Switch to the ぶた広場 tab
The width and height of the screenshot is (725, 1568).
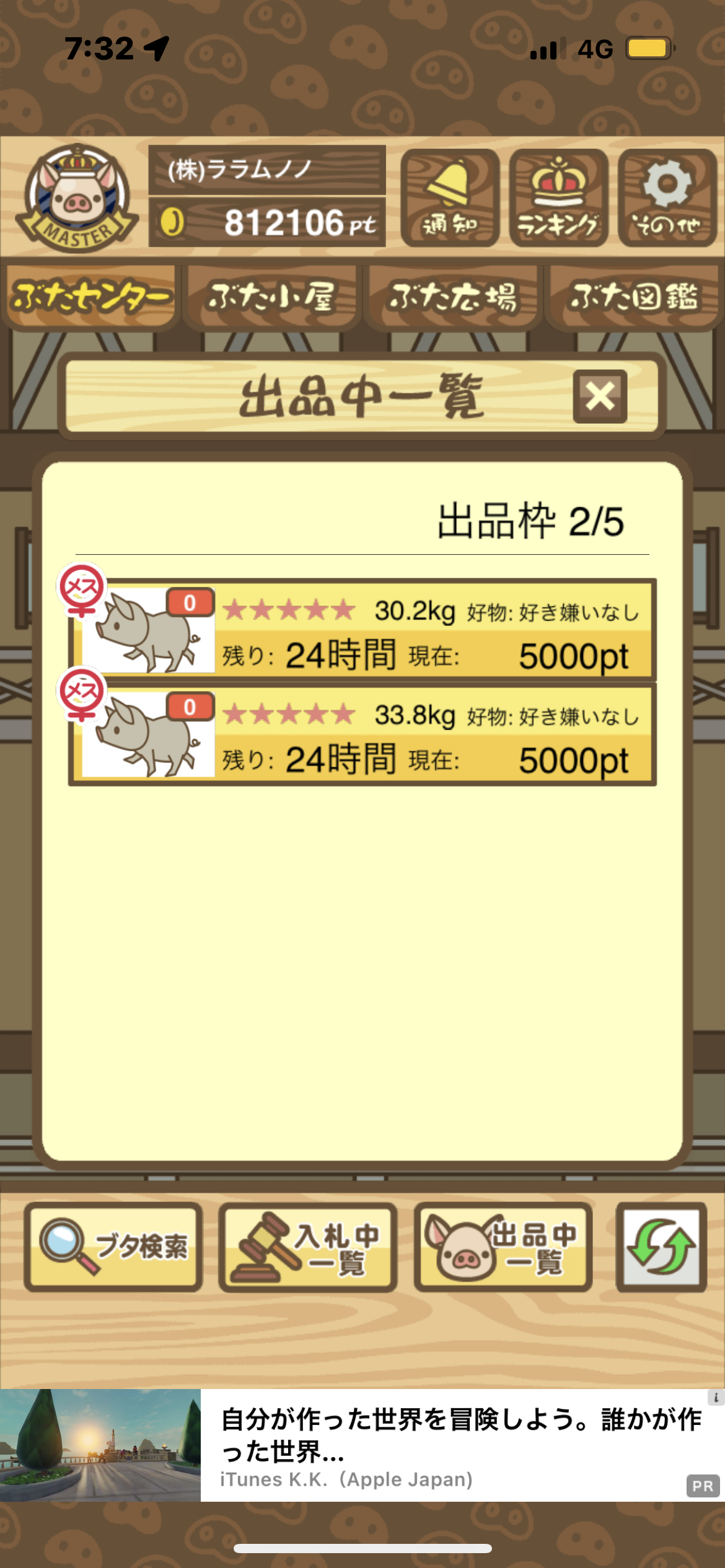[x=453, y=297]
